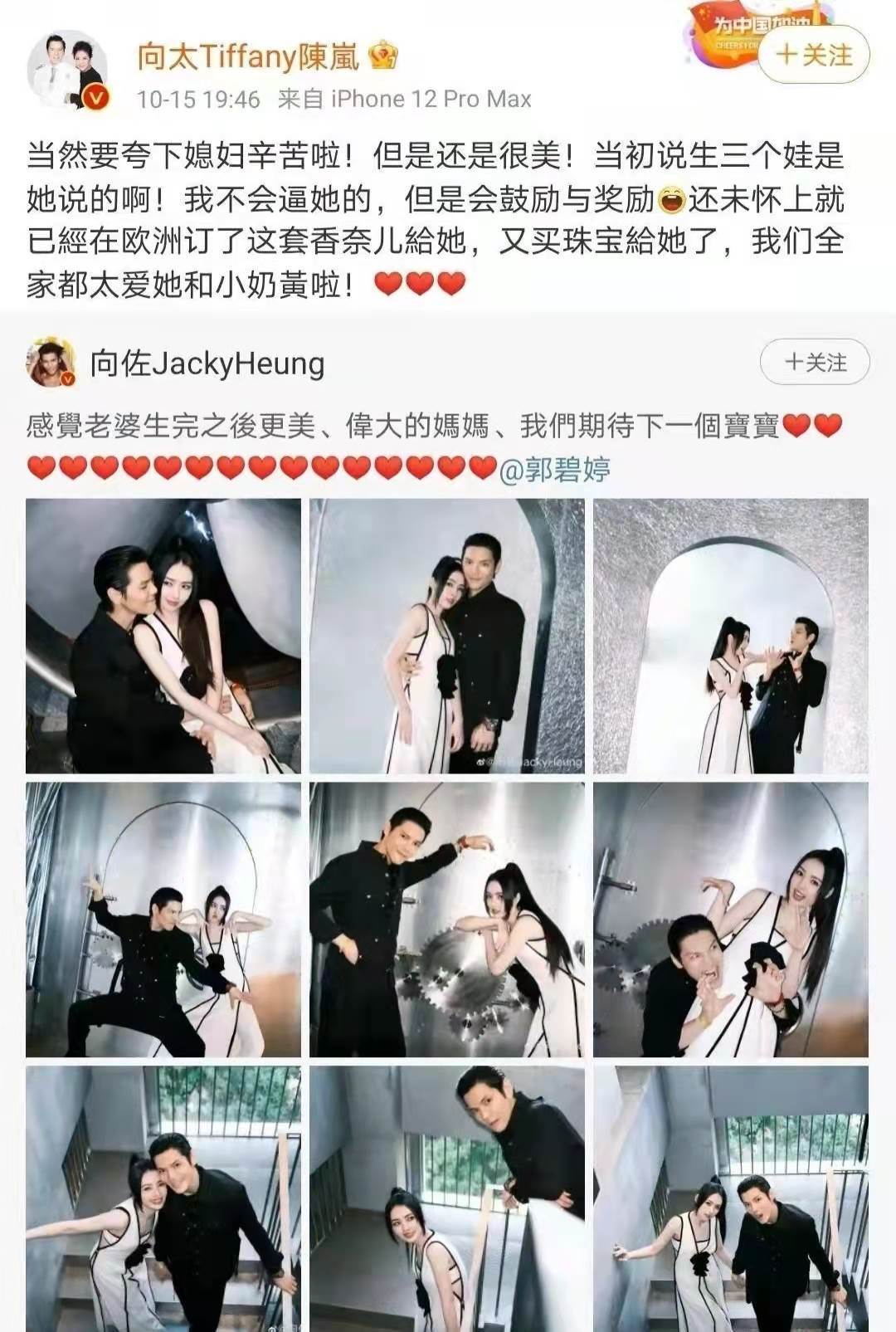896x1332 pixels.
Task: Open the bottom-left staircase photo
Action: click(163, 1199)
